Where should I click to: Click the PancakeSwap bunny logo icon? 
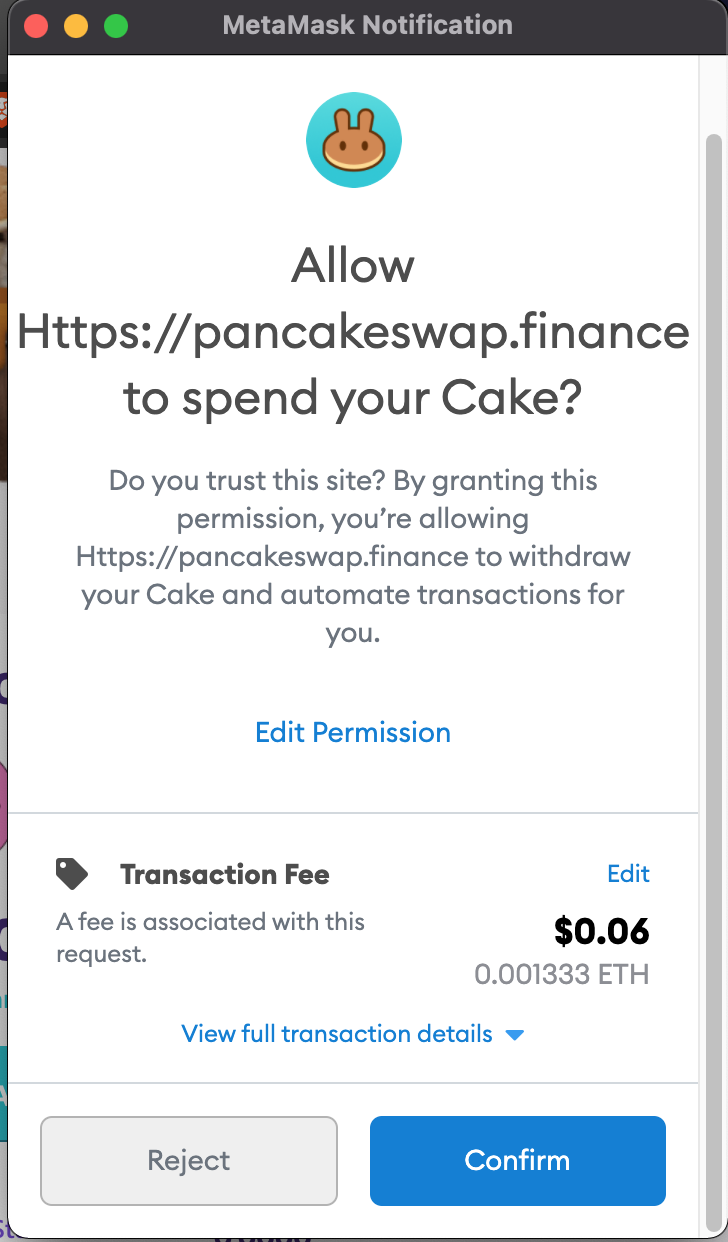coord(353,140)
